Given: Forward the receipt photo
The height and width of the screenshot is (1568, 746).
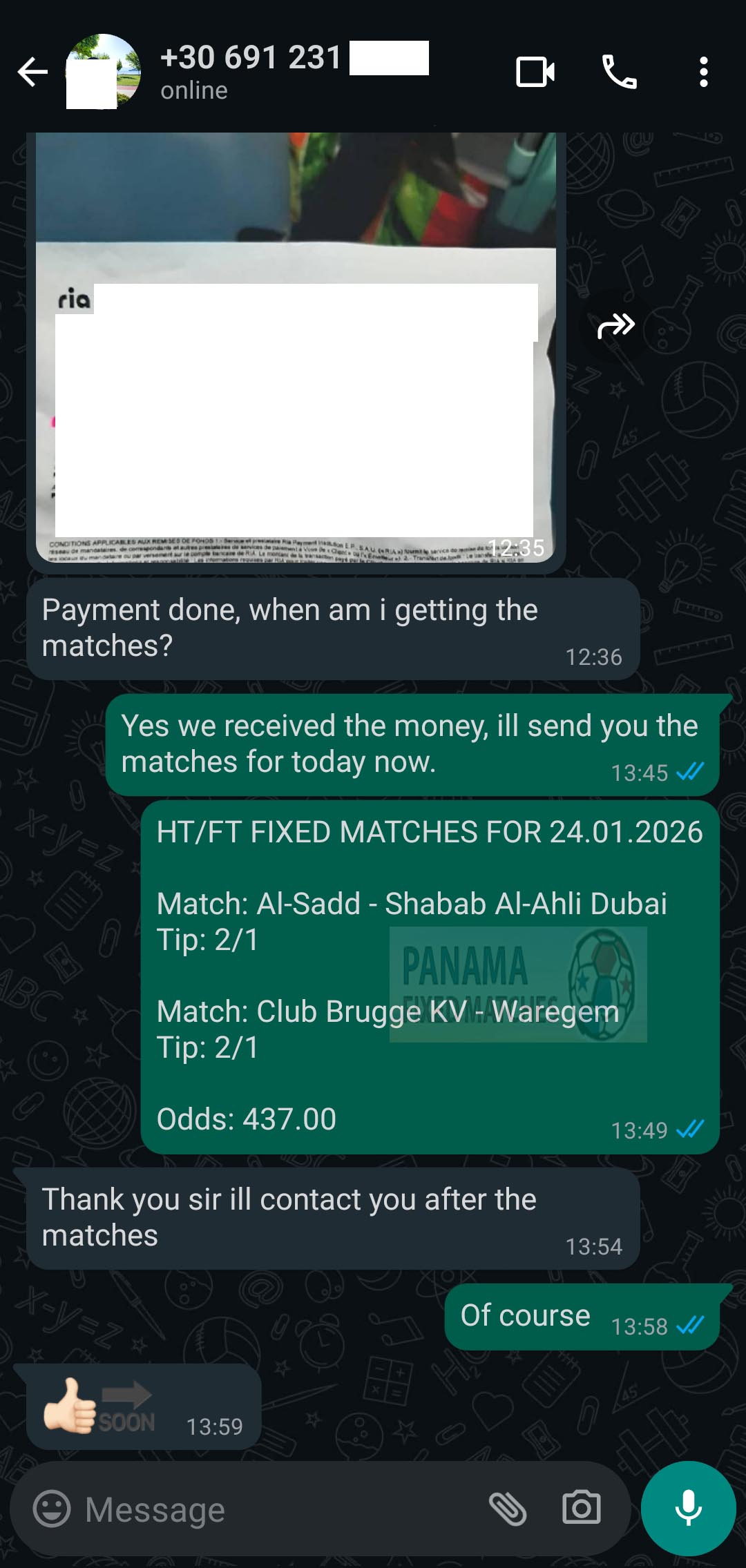Looking at the screenshot, I should click(x=615, y=325).
